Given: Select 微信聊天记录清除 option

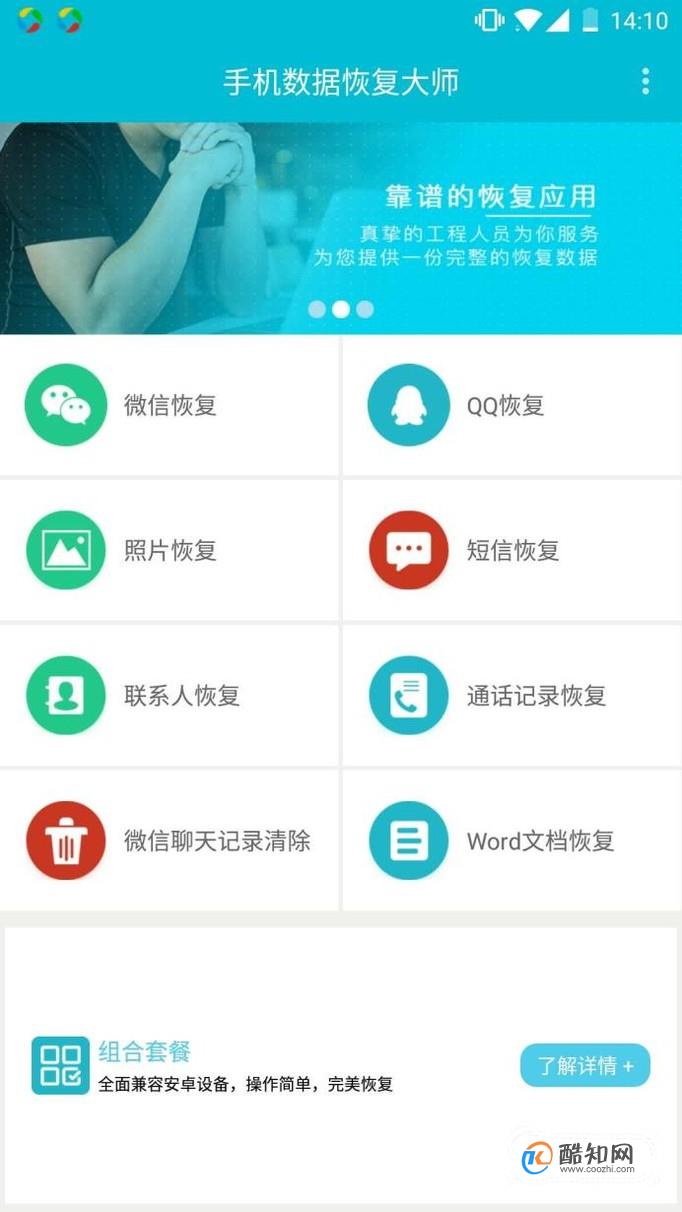Looking at the screenshot, I should [x=169, y=840].
